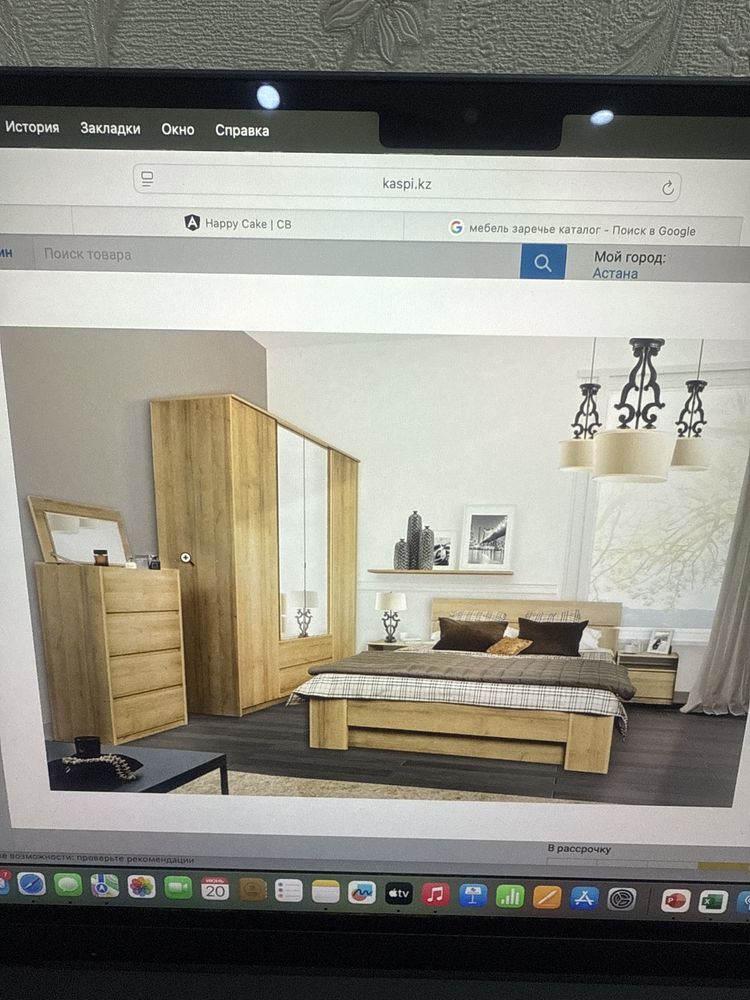Change the city from Астана

pos(615,273)
